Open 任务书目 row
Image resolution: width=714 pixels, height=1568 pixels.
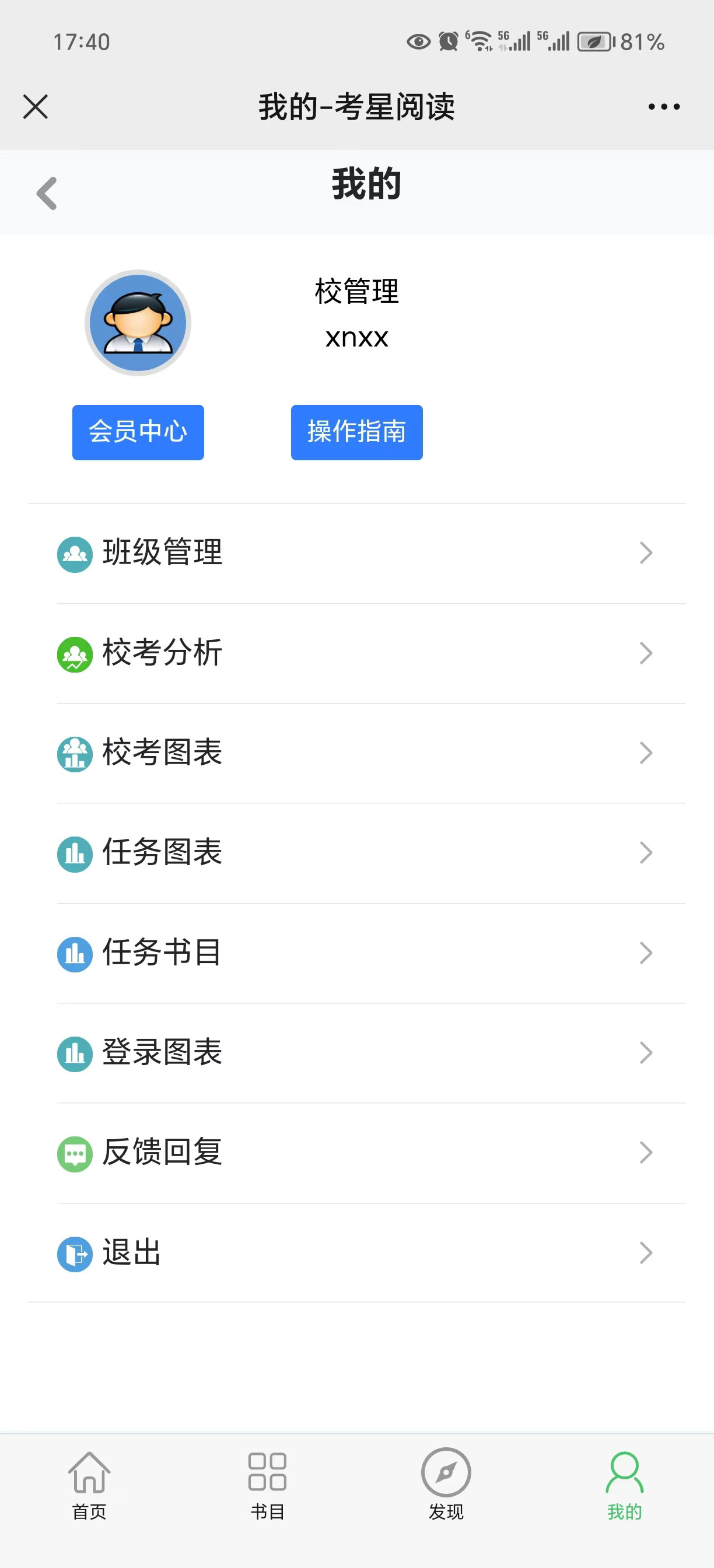coord(370,953)
